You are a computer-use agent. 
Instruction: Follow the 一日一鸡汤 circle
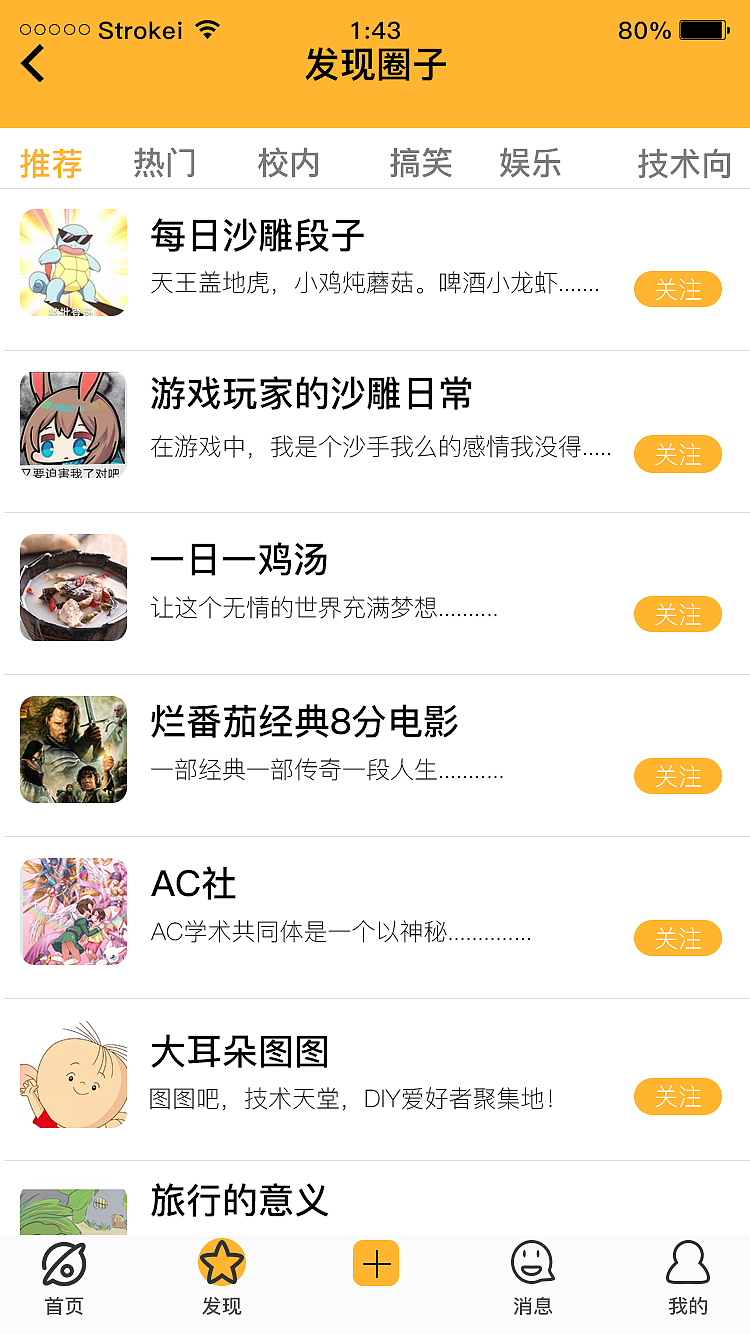(x=677, y=614)
